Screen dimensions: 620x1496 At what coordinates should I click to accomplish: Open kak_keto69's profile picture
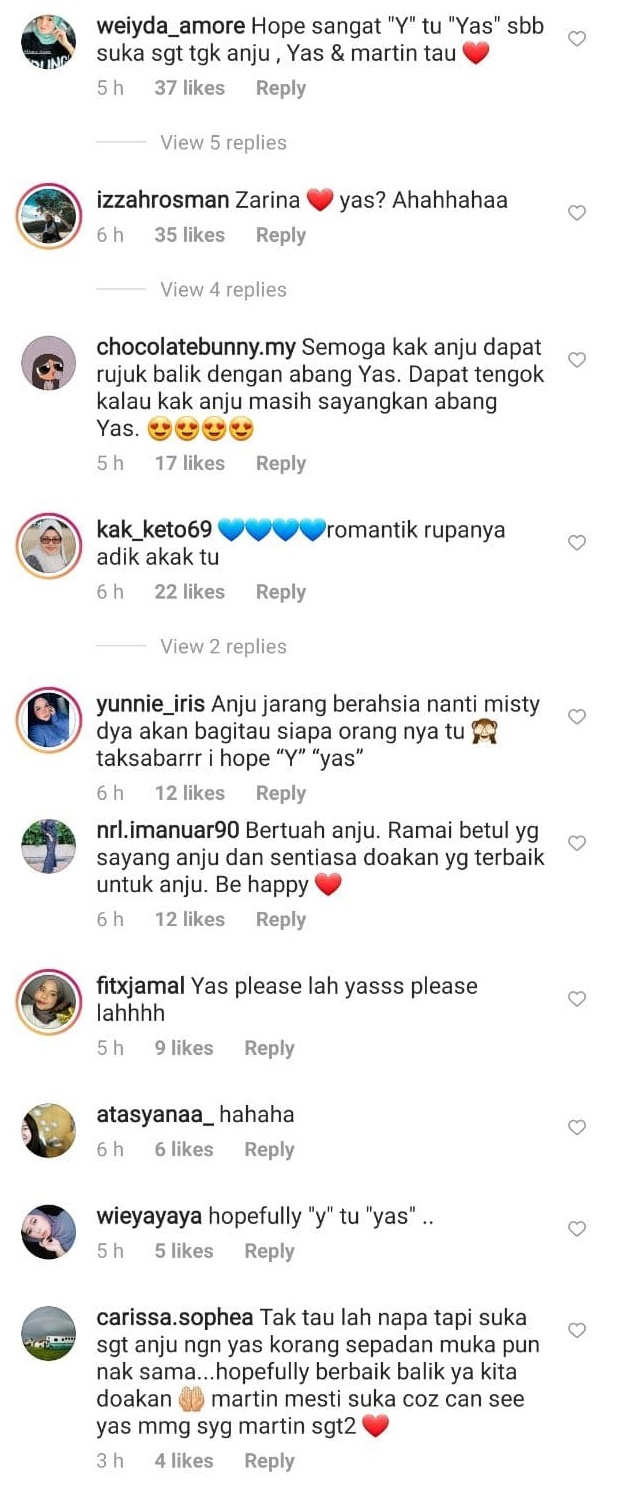click(48, 546)
